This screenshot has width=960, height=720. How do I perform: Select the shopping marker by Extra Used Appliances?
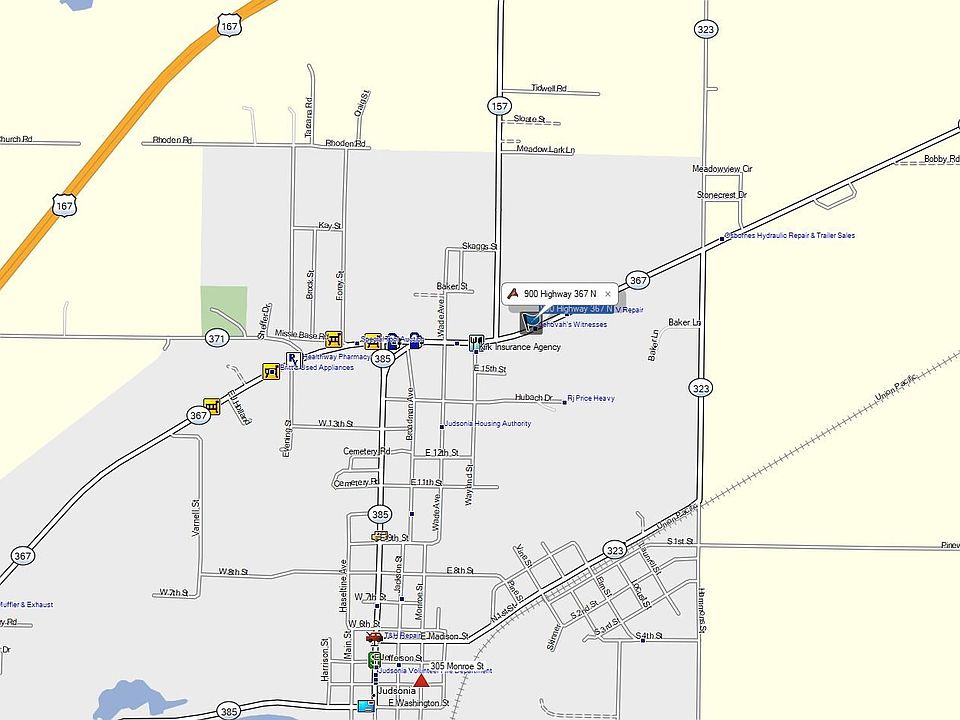click(x=270, y=371)
